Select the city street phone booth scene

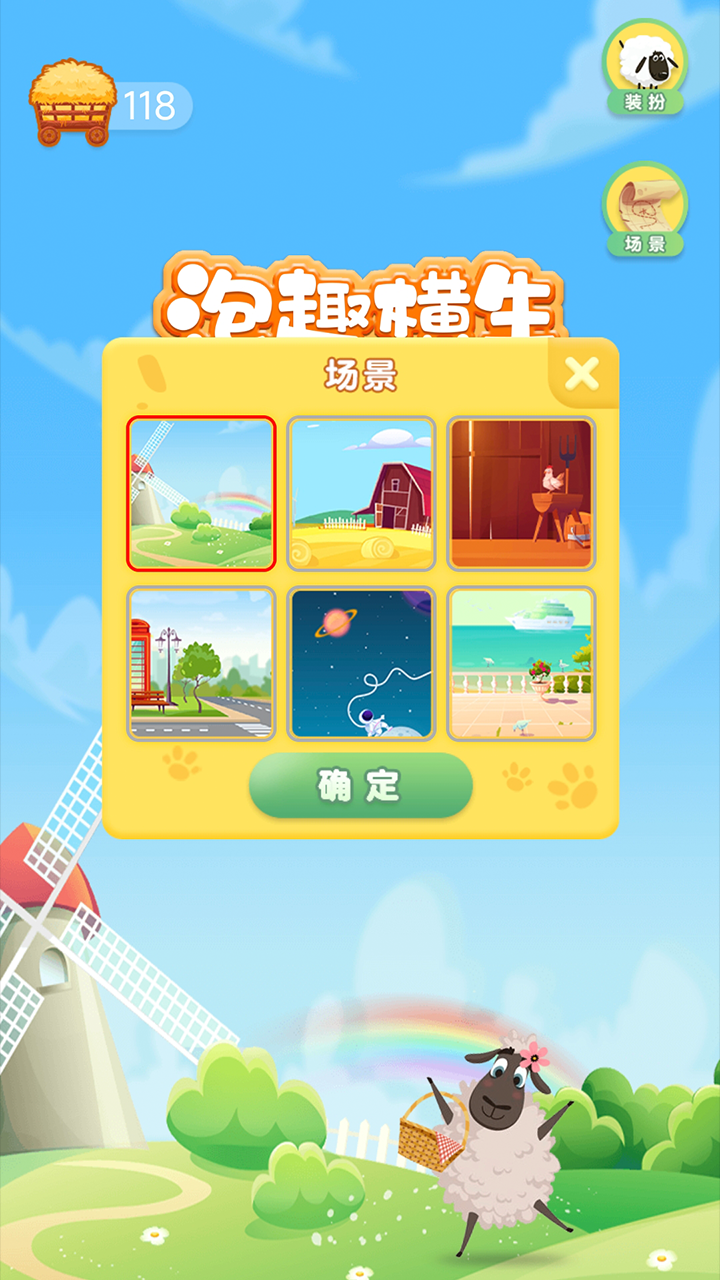tap(201, 664)
